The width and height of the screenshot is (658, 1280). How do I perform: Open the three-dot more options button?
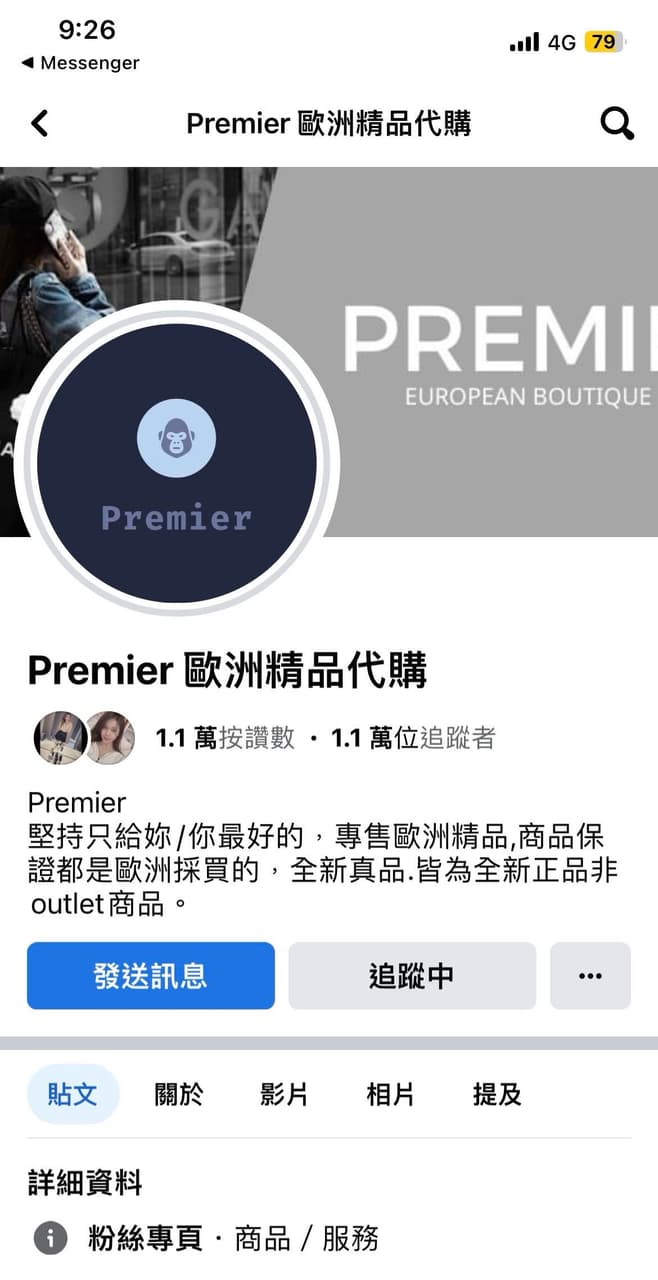click(590, 976)
